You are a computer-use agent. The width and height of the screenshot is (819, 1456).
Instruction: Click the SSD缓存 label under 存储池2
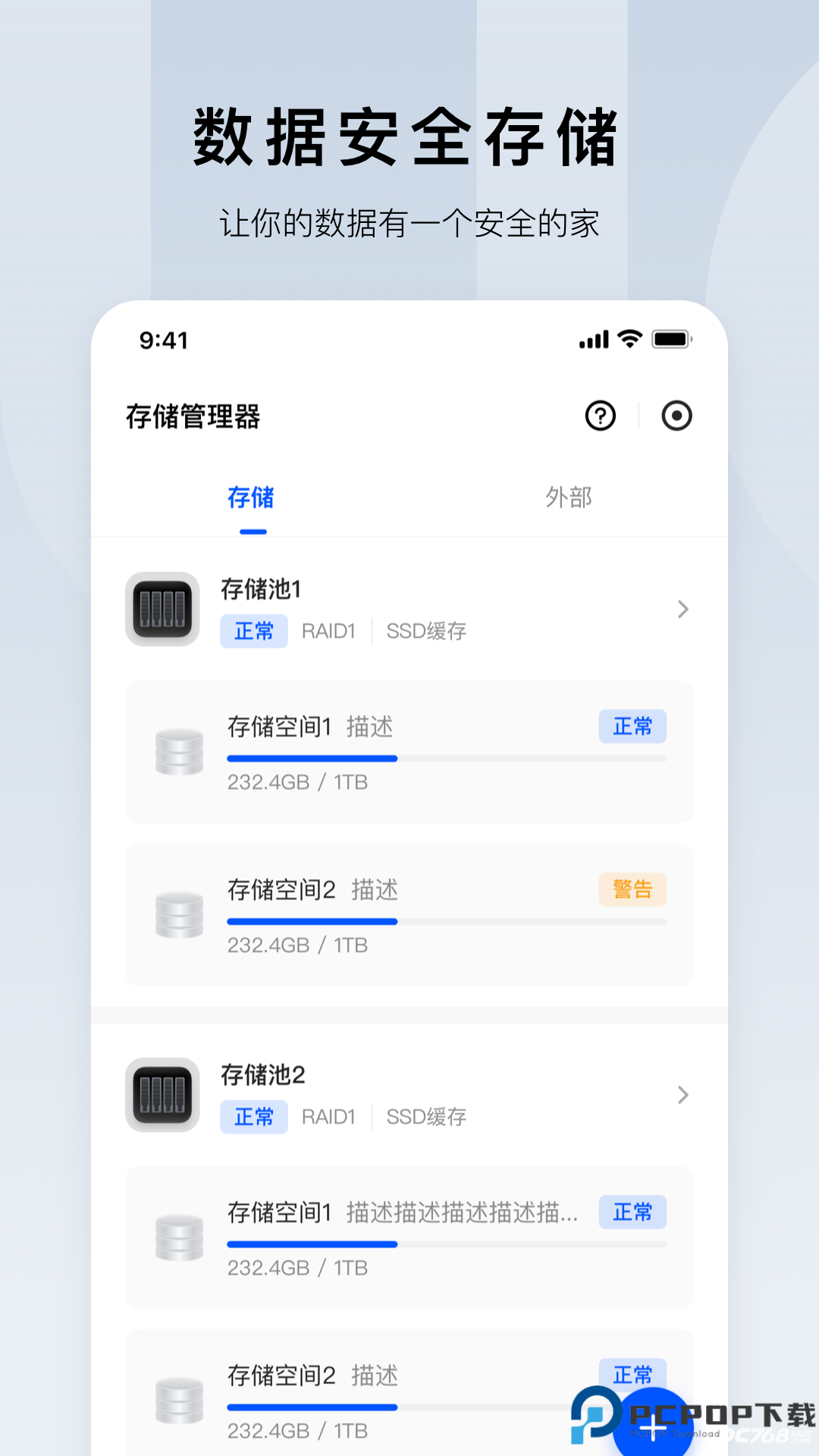pos(427,1116)
